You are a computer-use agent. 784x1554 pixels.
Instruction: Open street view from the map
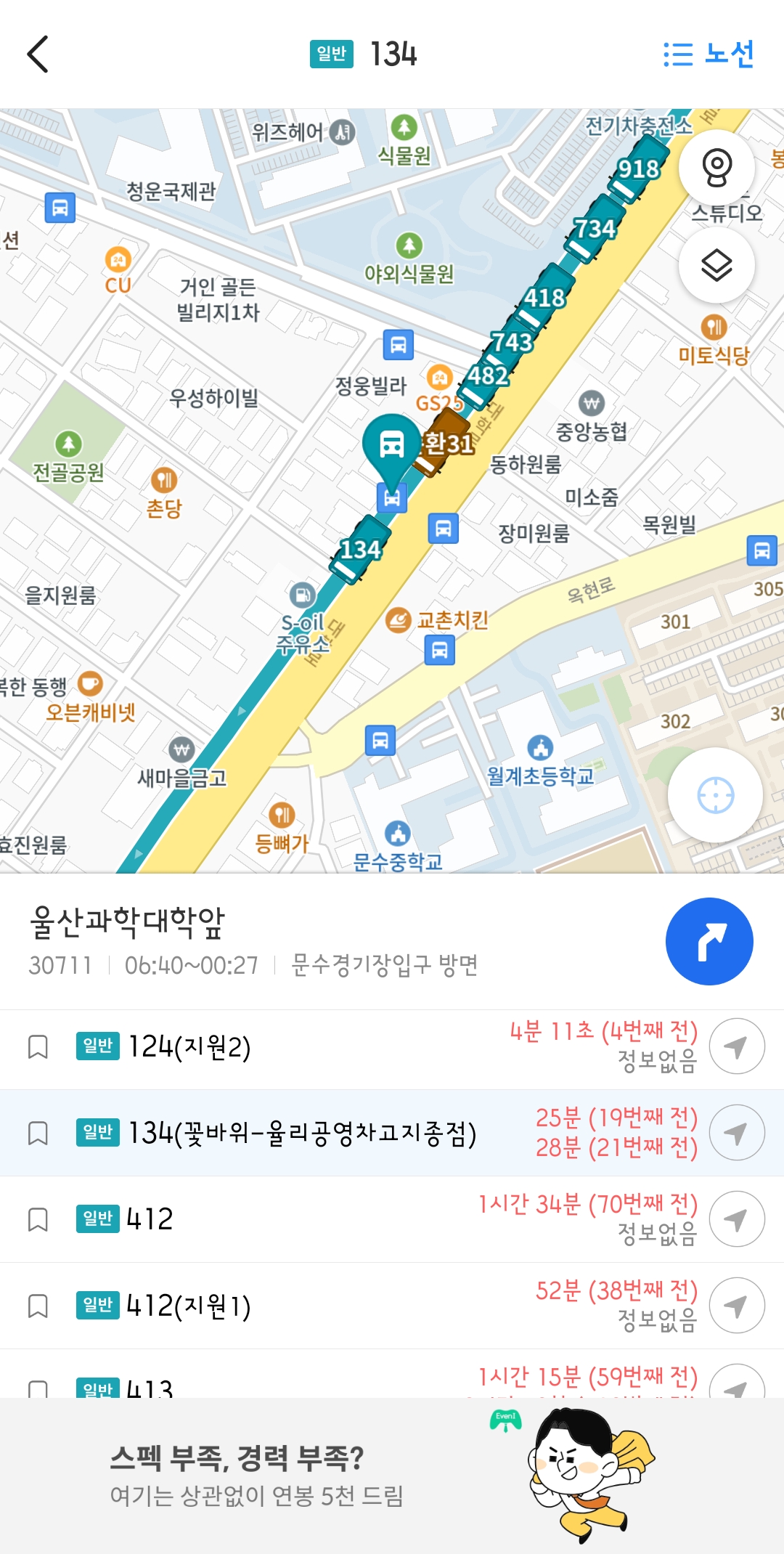pos(716,168)
